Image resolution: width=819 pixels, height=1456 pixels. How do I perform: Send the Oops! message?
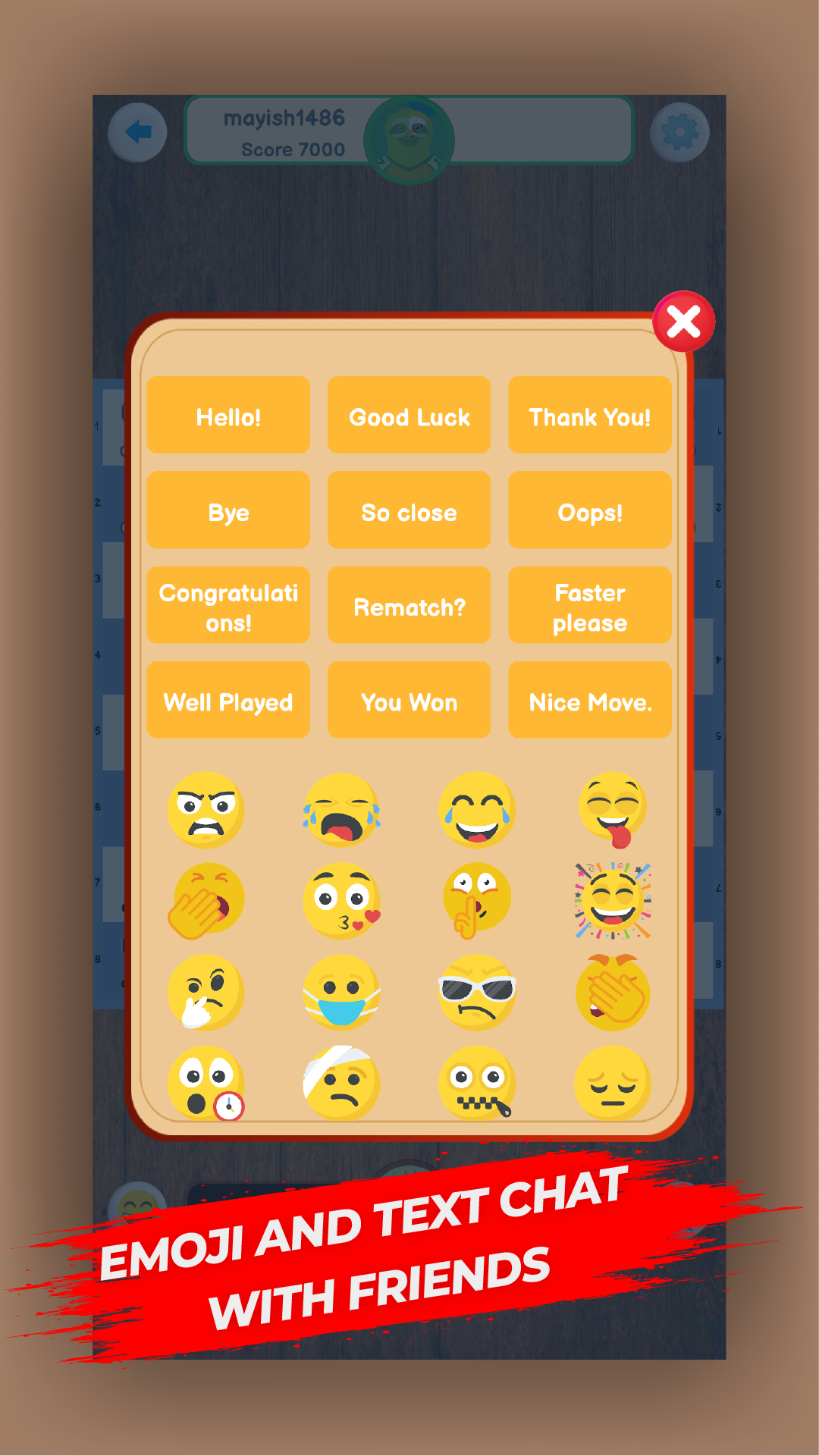point(590,511)
